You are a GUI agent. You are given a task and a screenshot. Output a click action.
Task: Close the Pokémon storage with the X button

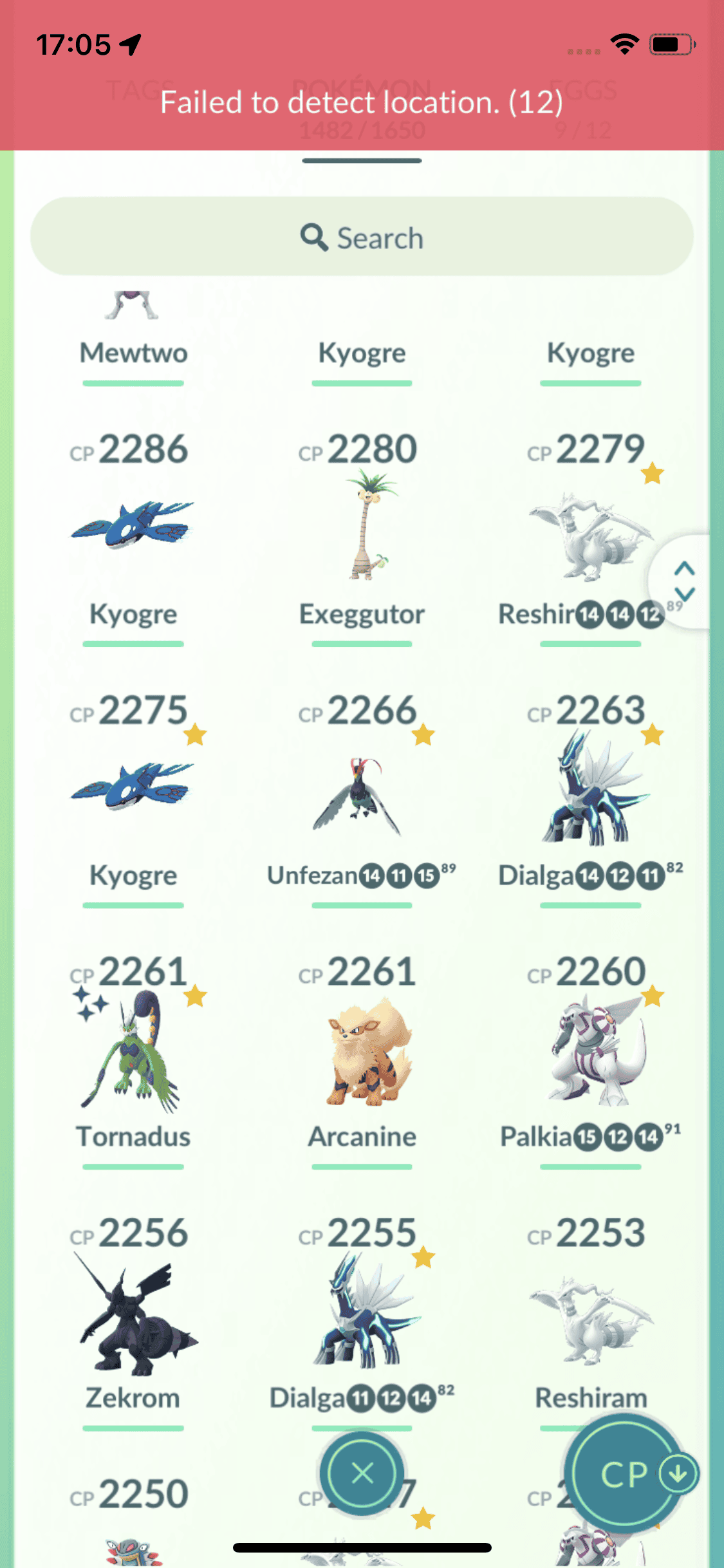tap(362, 1473)
